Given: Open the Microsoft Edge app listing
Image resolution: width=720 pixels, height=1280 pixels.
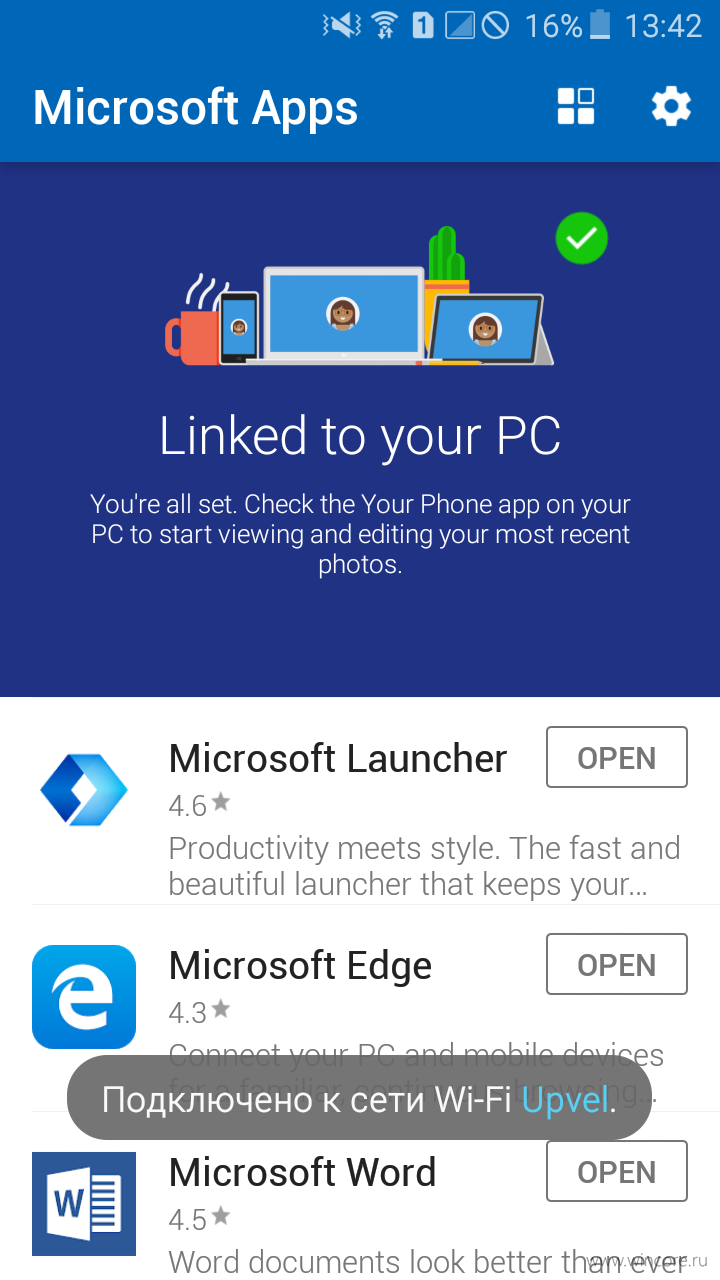Looking at the screenshot, I should [x=360, y=1008].
